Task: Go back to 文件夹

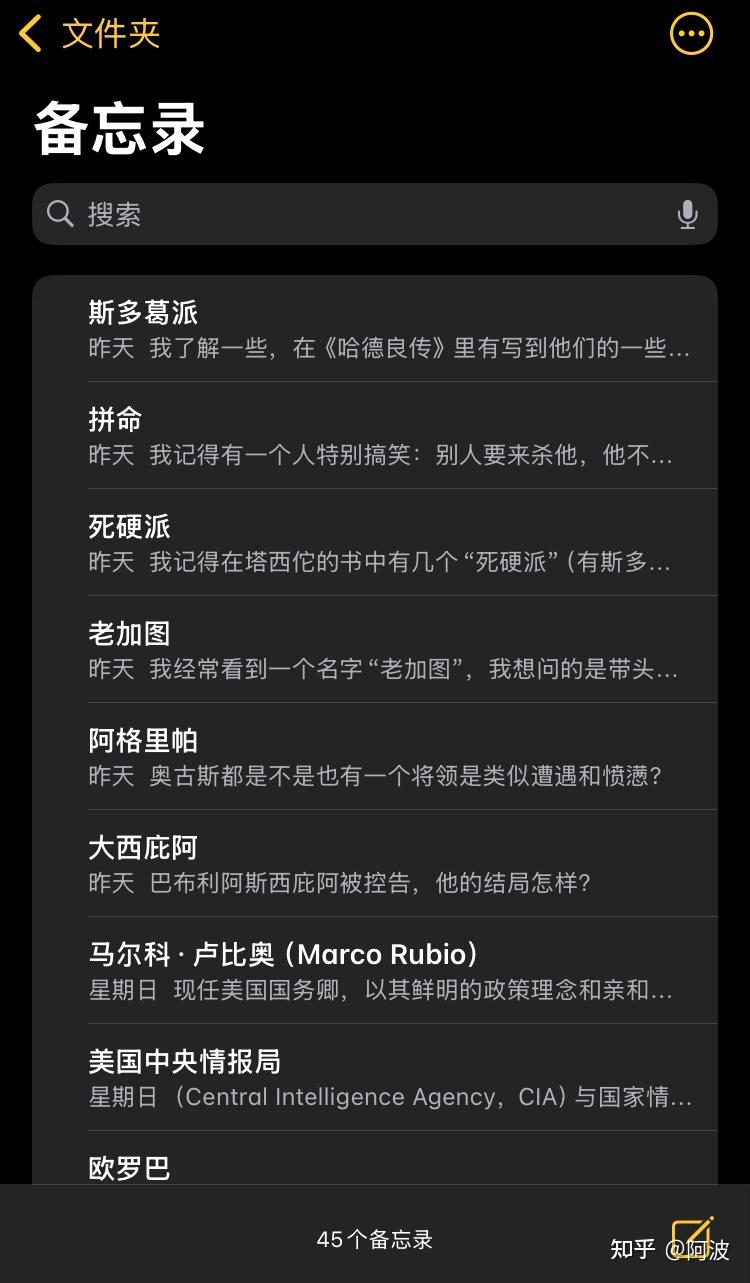Action: coord(89,34)
